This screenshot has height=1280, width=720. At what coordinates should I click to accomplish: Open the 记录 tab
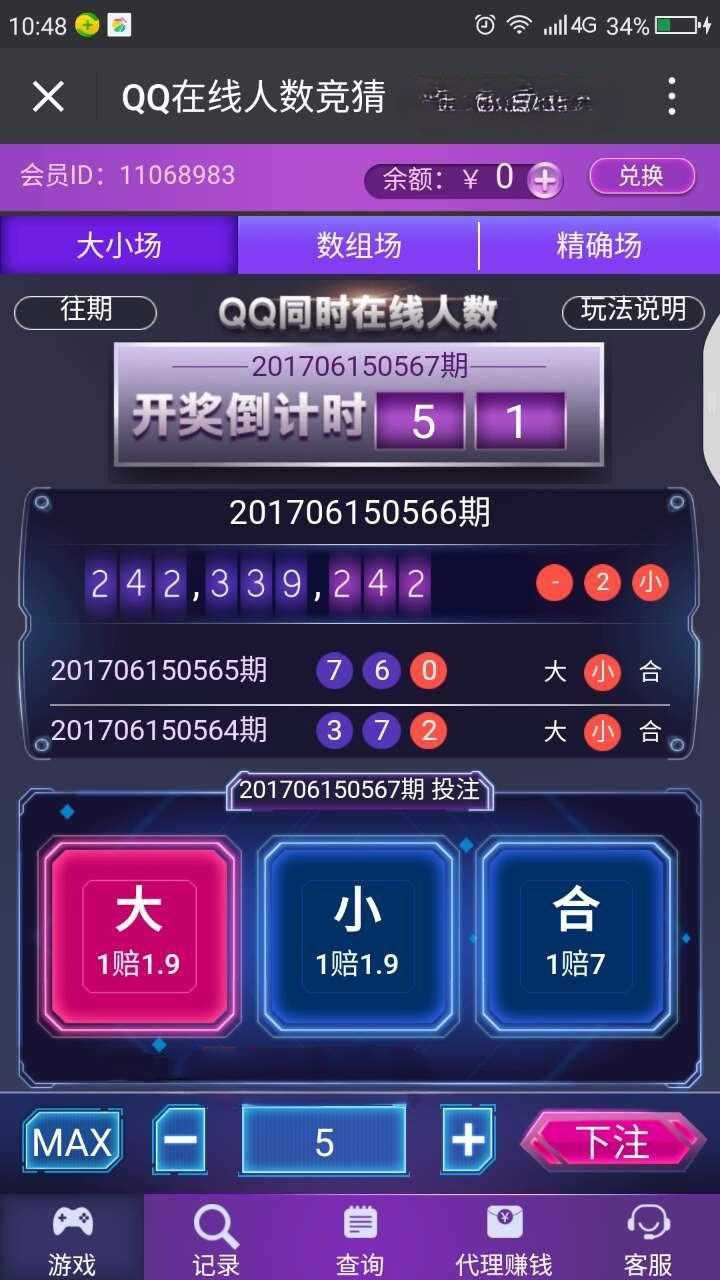coord(216,1240)
